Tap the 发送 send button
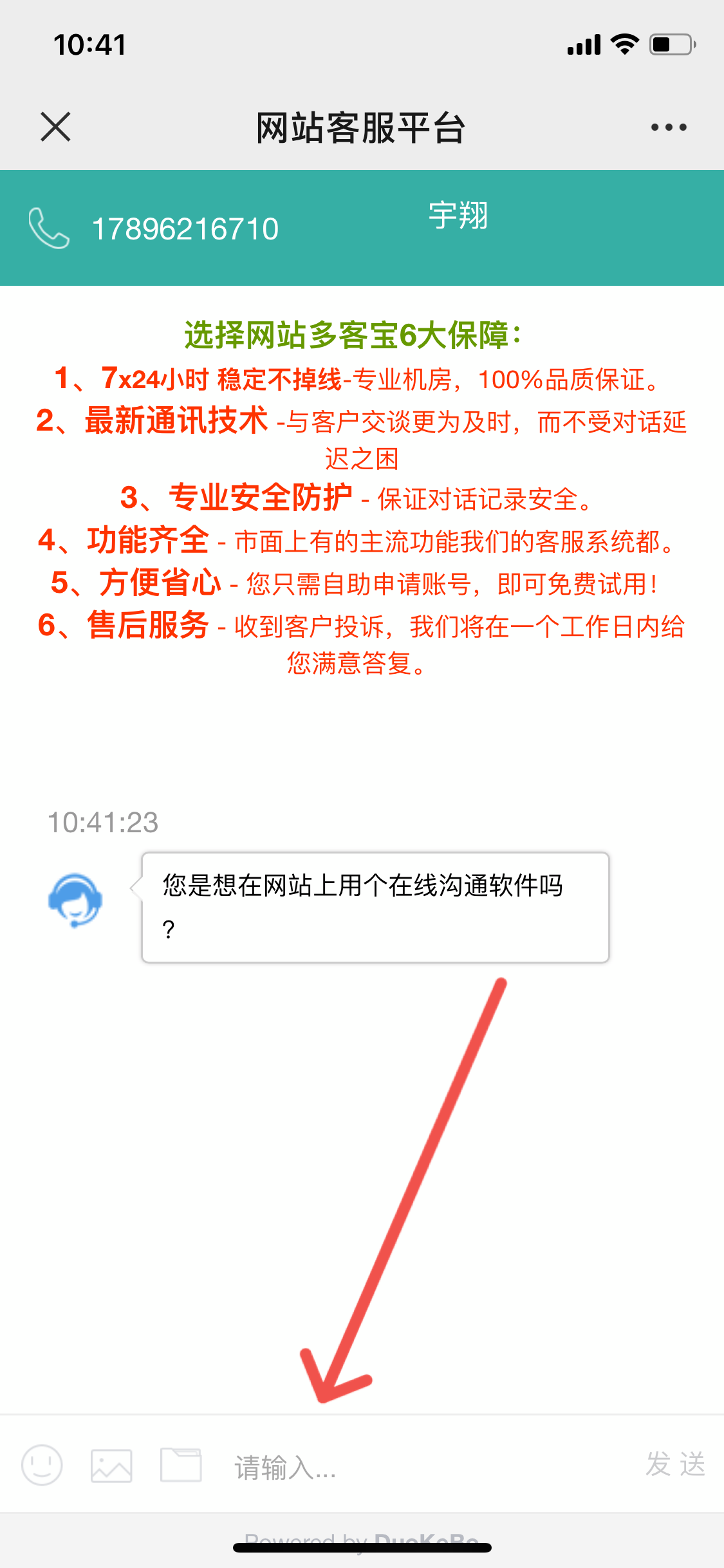The width and height of the screenshot is (724, 1568). click(675, 1464)
